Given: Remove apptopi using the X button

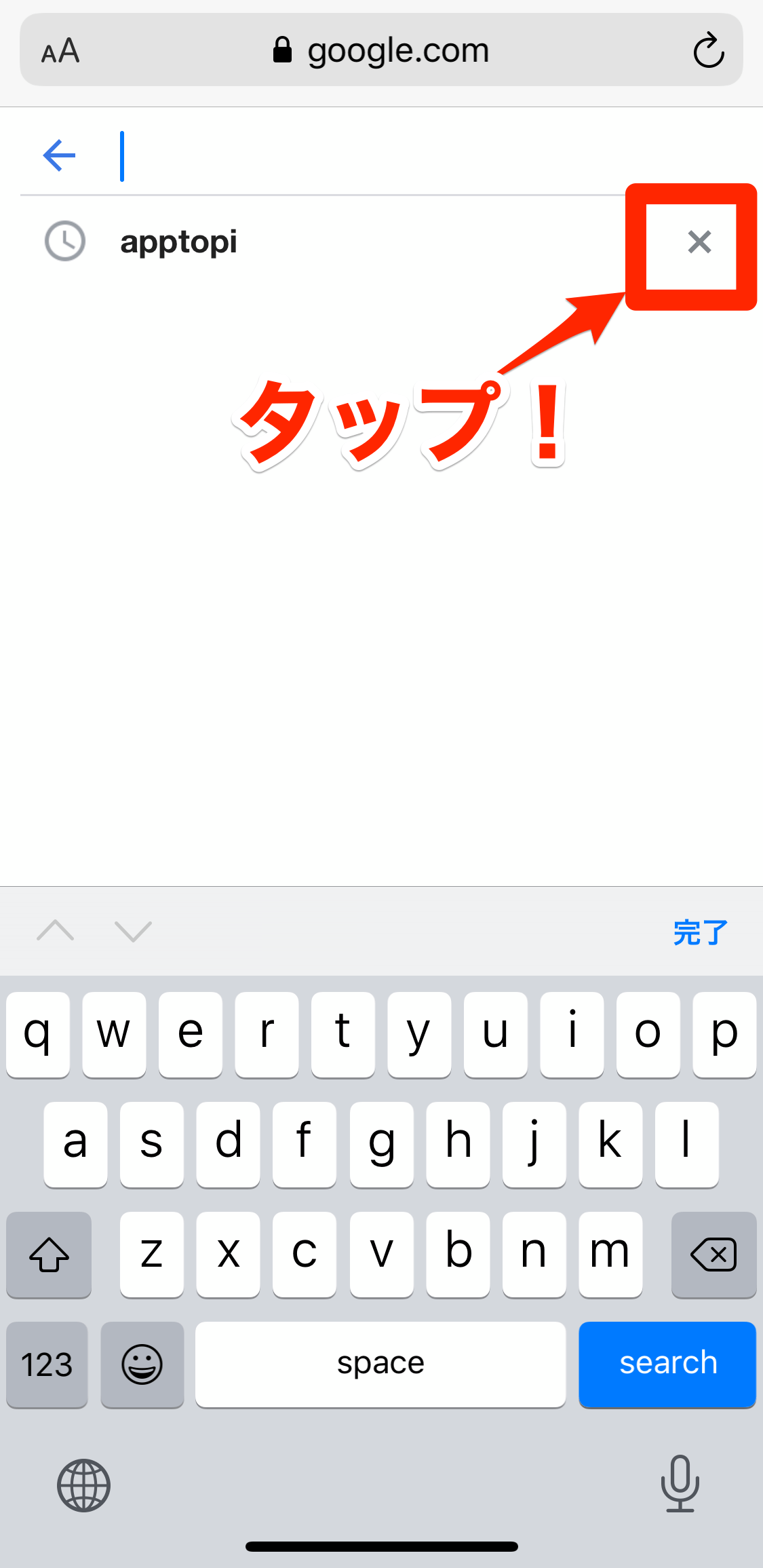Looking at the screenshot, I should (699, 243).
